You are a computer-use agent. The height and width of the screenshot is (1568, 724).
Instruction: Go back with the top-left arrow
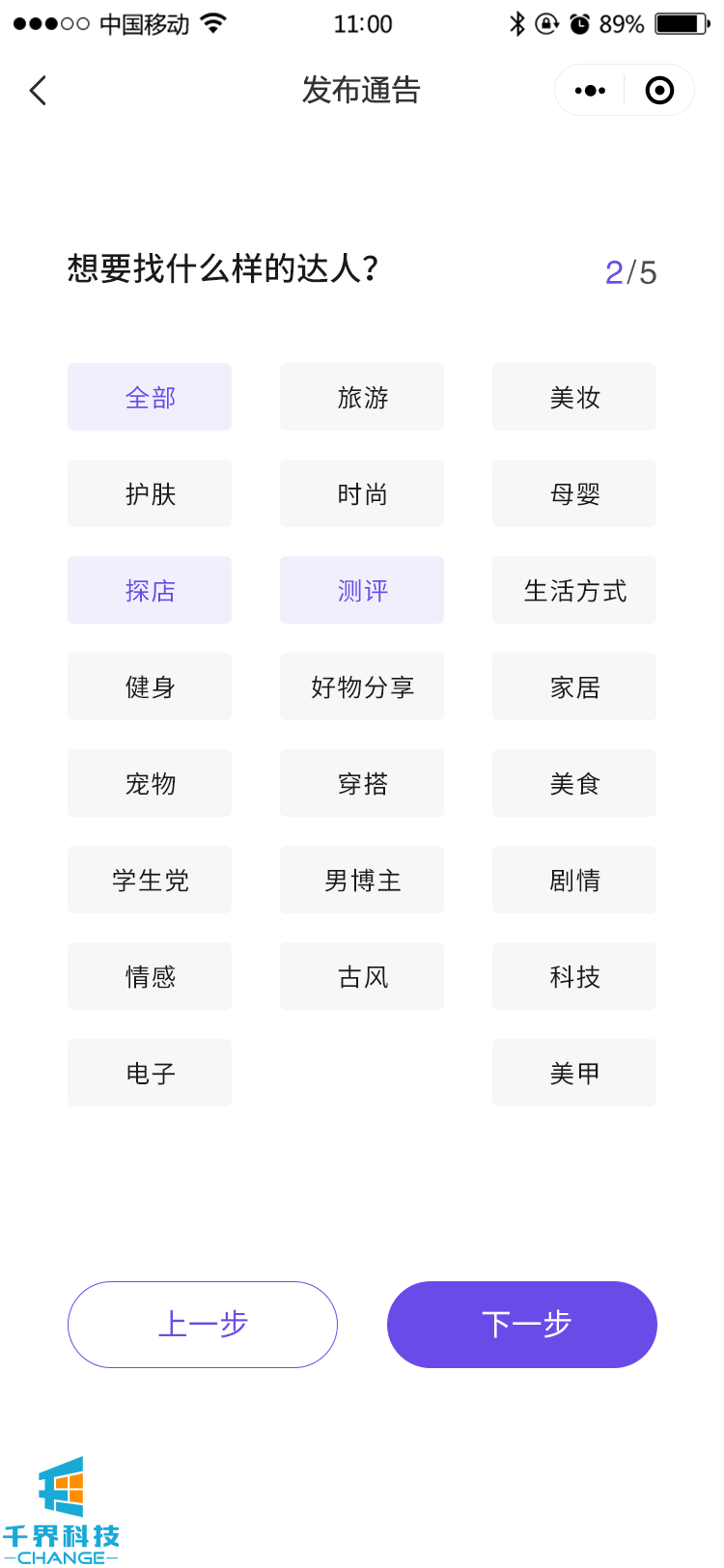[39, 91]
